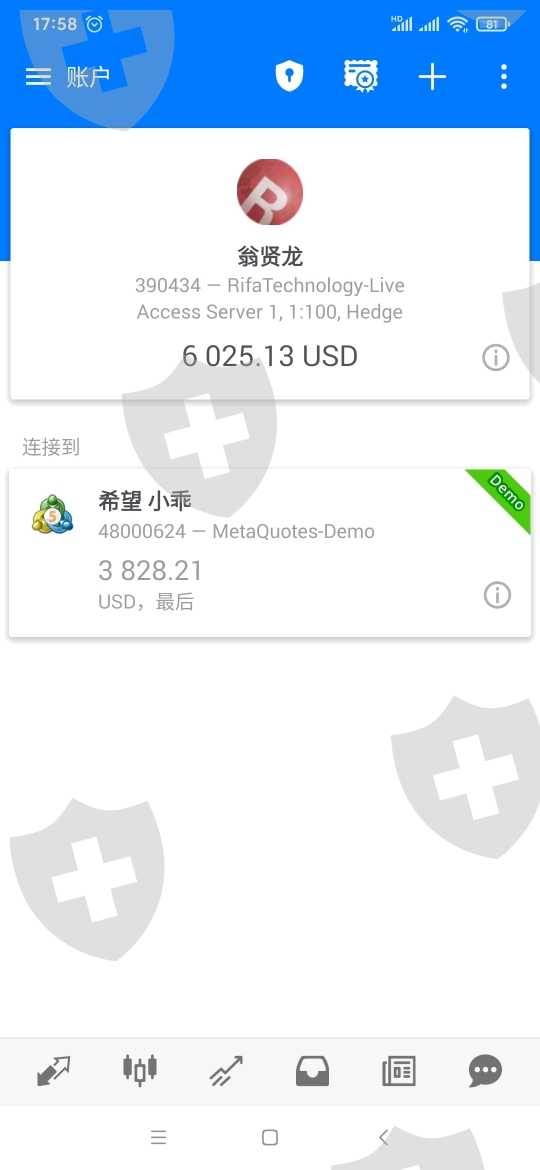
Task: View info for the 6 025.13 USD account
Action: click(496, 357)
